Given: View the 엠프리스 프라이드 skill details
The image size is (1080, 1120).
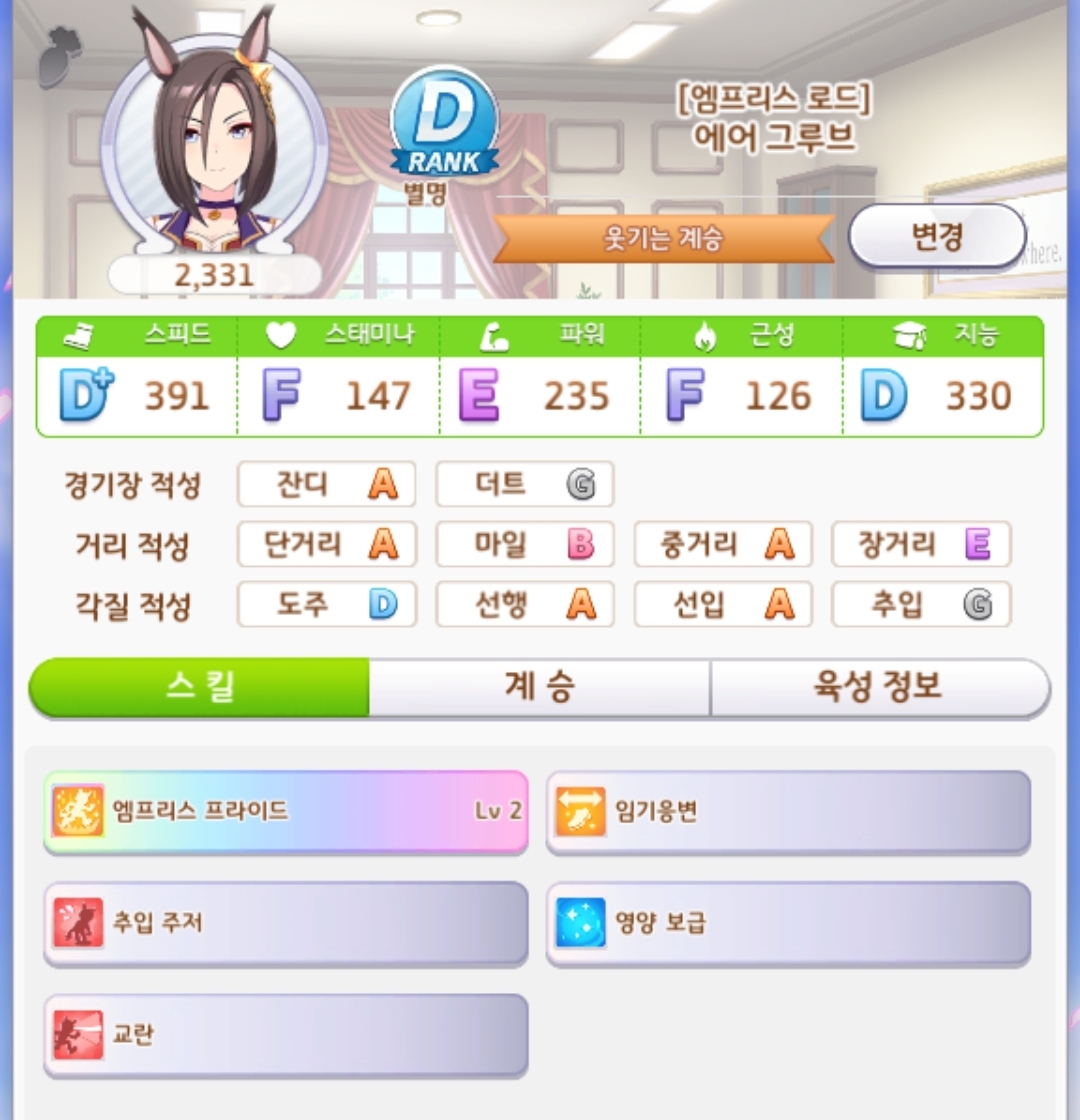Looking at the screenshot, I should [x=286, y=811].
